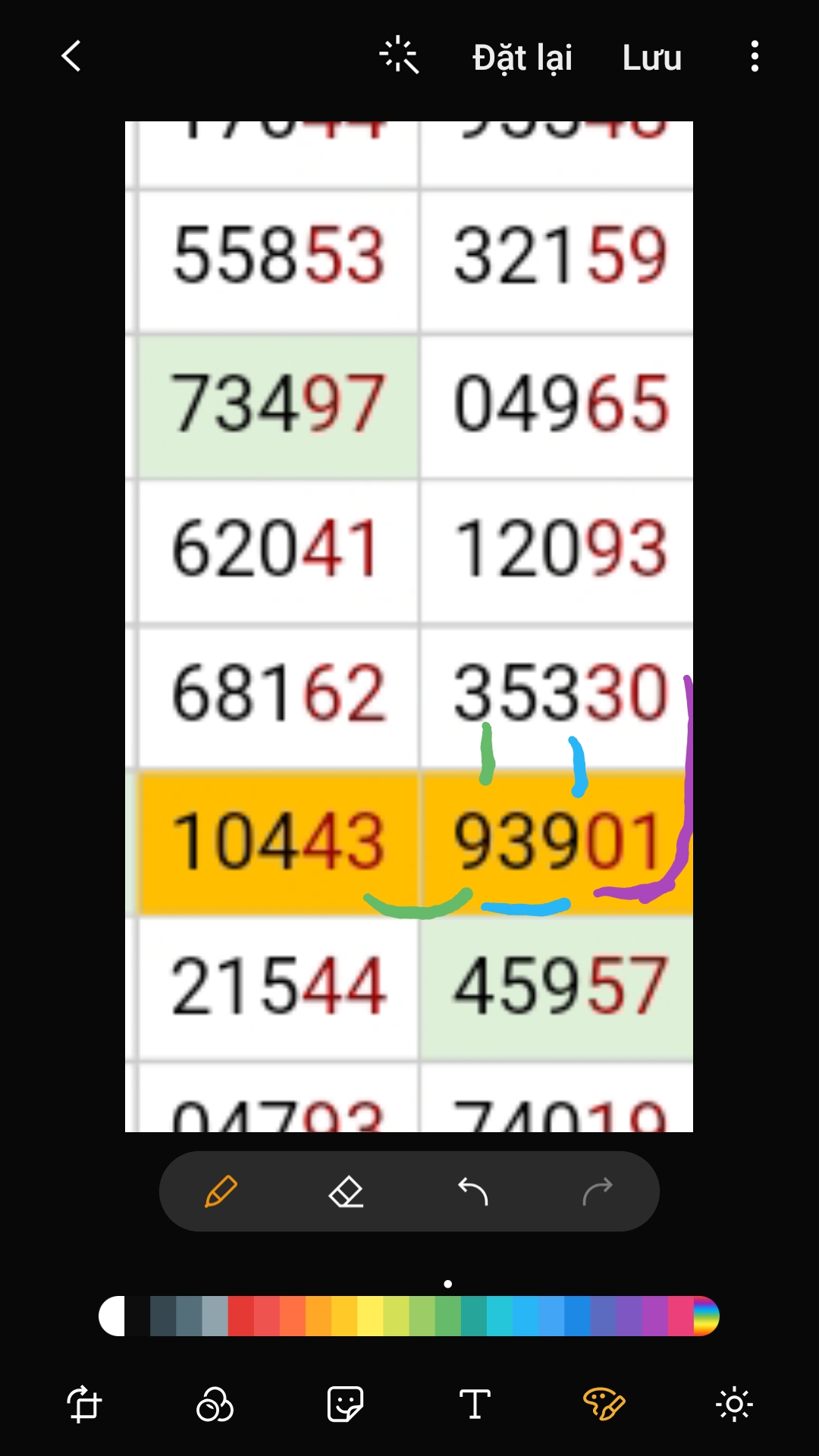Select the pen drawing tool

click(221, 1191)
